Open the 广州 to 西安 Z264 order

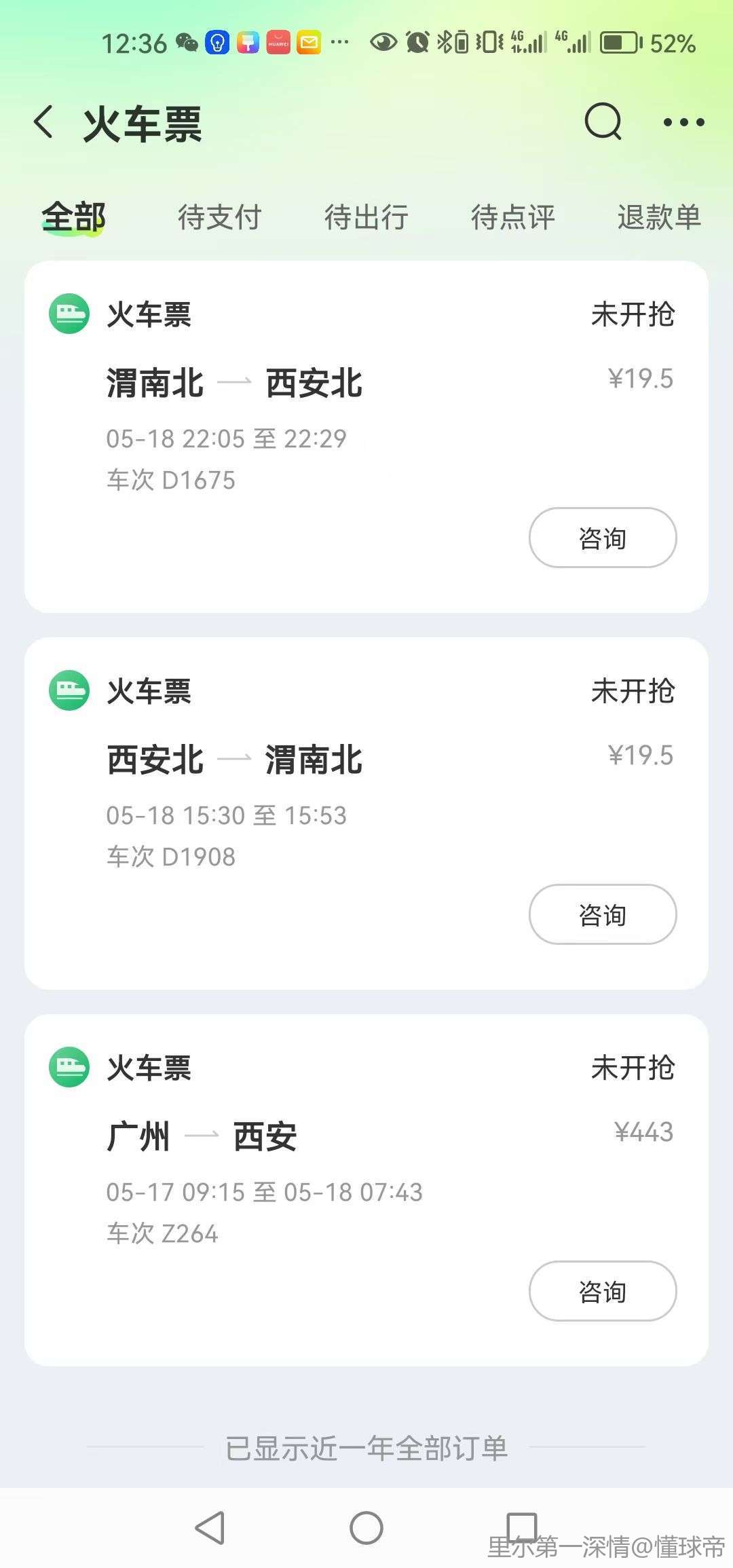pyautogui.click(x=366, y=1190)
